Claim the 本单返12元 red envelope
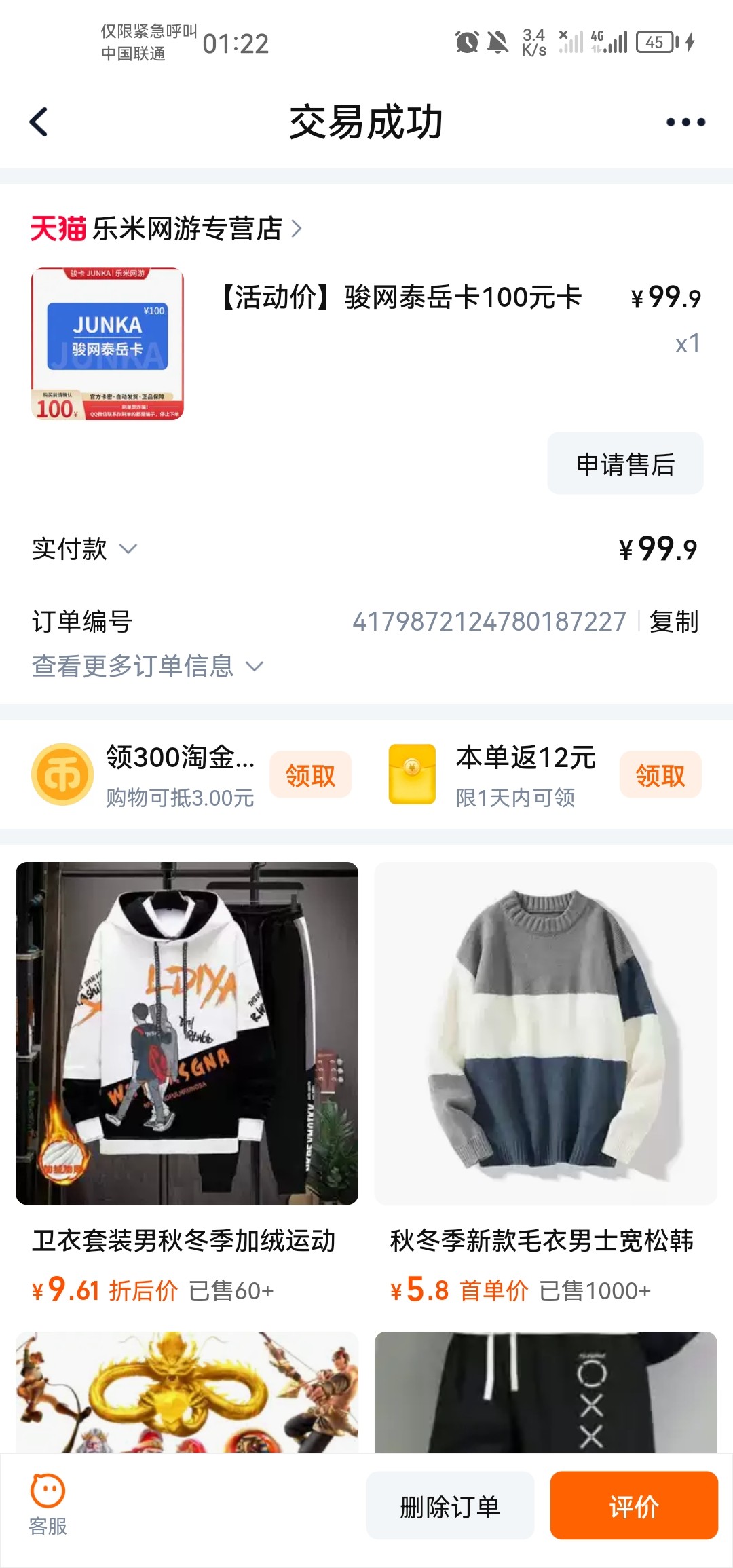733x1568 pixels. tap(660, 775)
